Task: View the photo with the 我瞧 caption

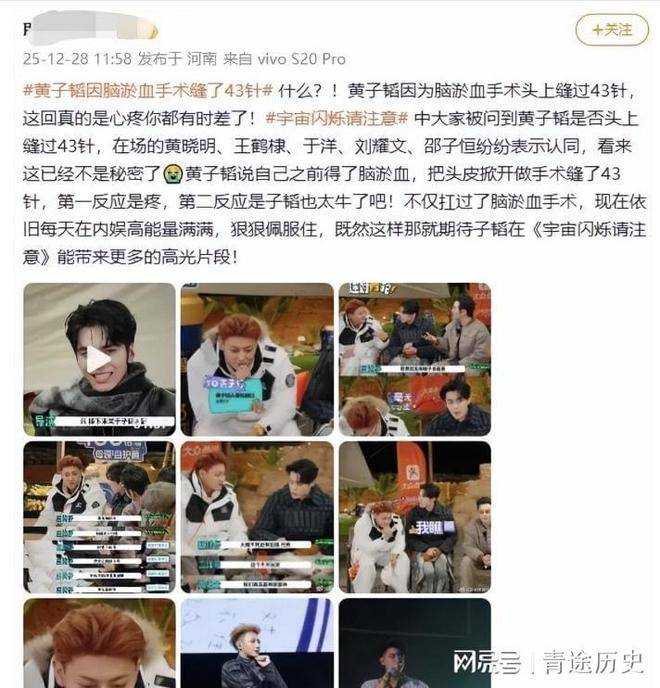Action: tap(414, 517)
